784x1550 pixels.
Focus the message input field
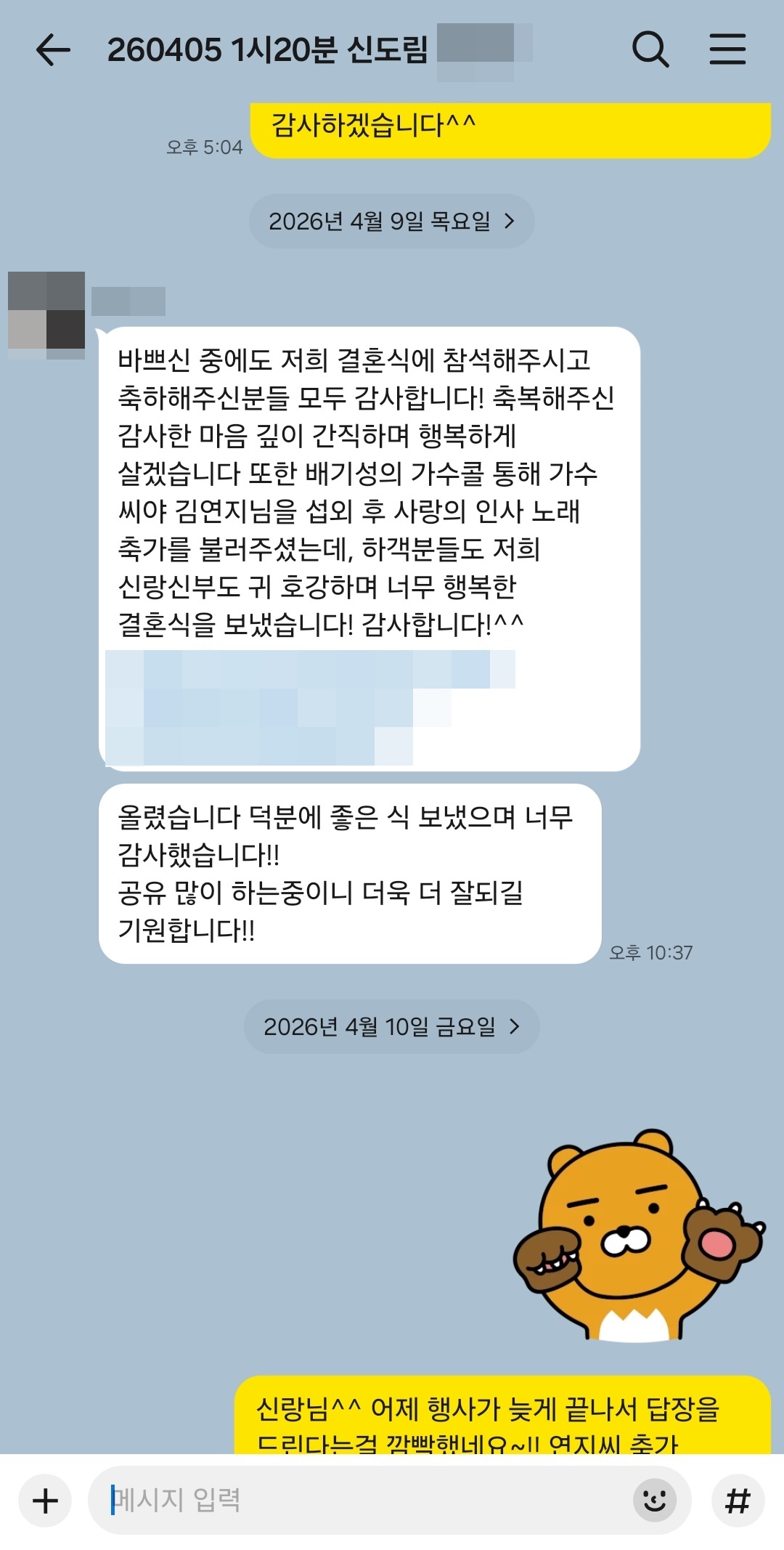click(x=363, y=1500)
